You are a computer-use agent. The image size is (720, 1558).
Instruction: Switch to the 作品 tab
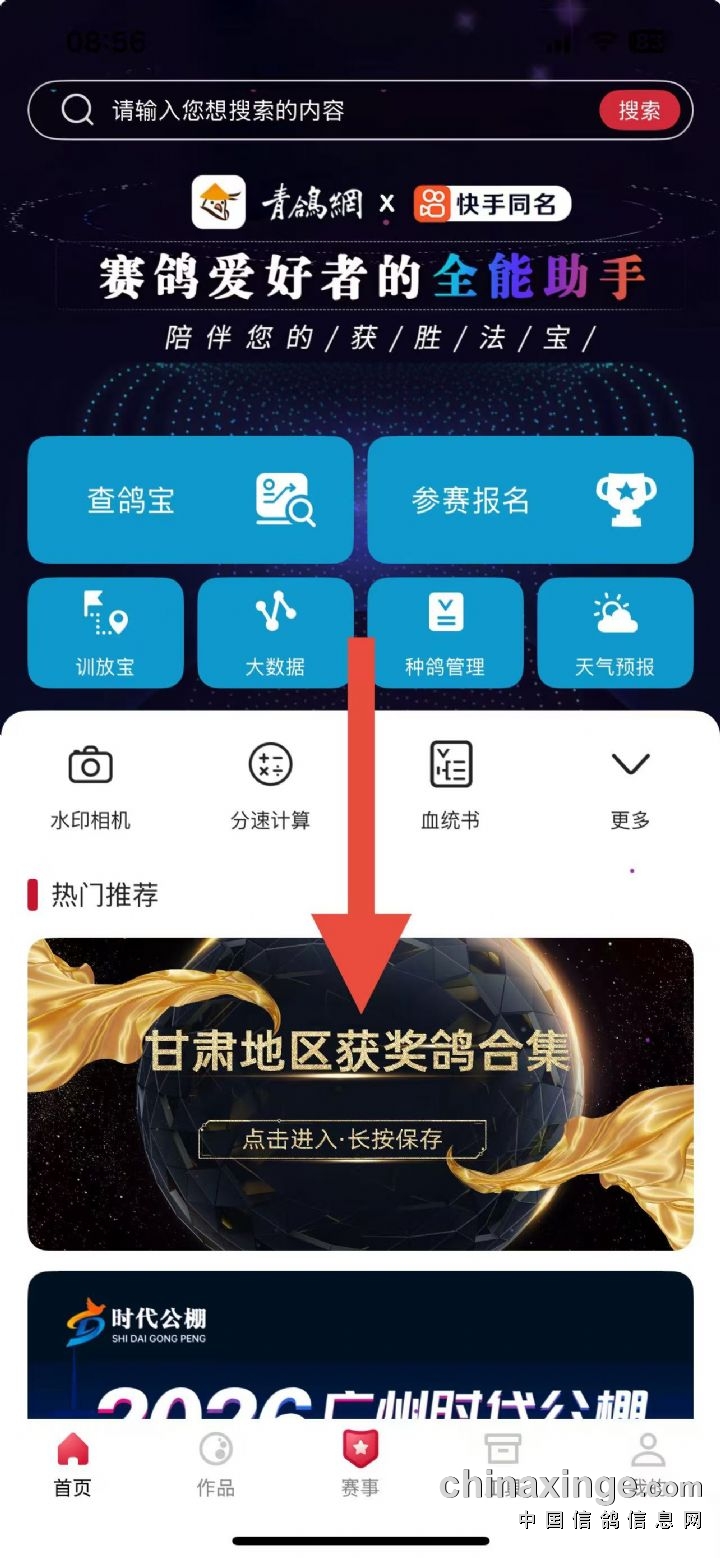(216, 1465)
